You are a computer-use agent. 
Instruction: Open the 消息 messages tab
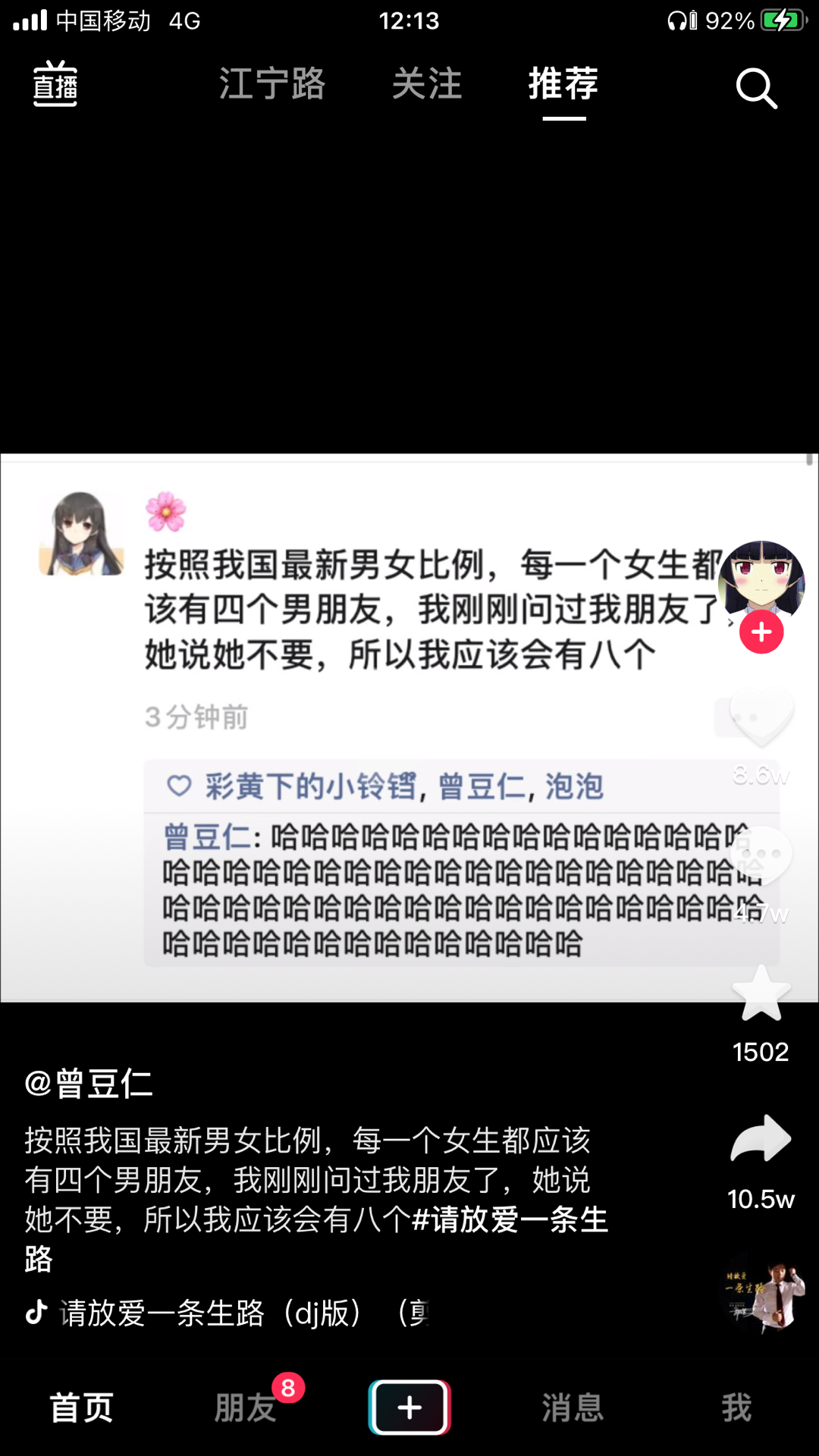tap(573, 1408)
